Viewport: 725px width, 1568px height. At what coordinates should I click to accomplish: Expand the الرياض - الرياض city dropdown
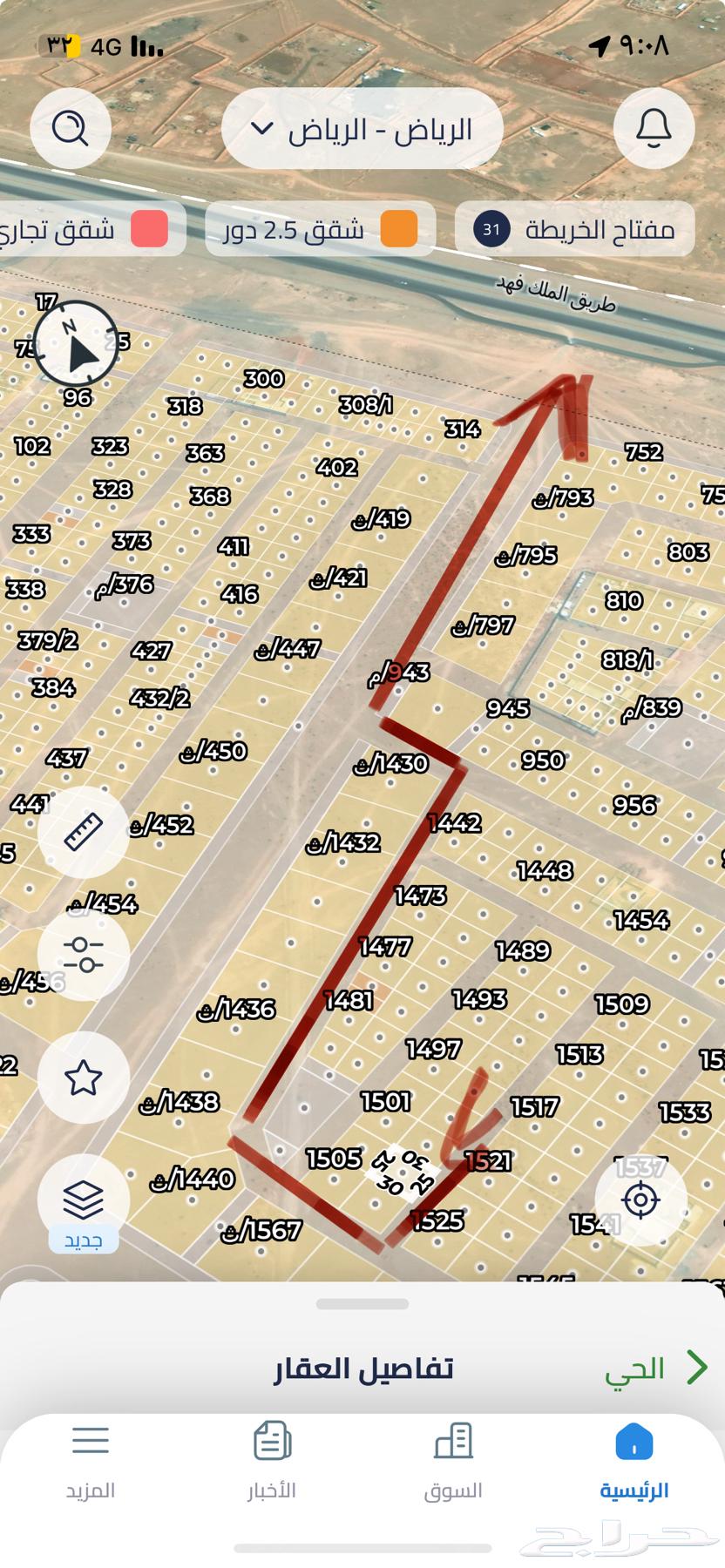(x=362, y=129)
